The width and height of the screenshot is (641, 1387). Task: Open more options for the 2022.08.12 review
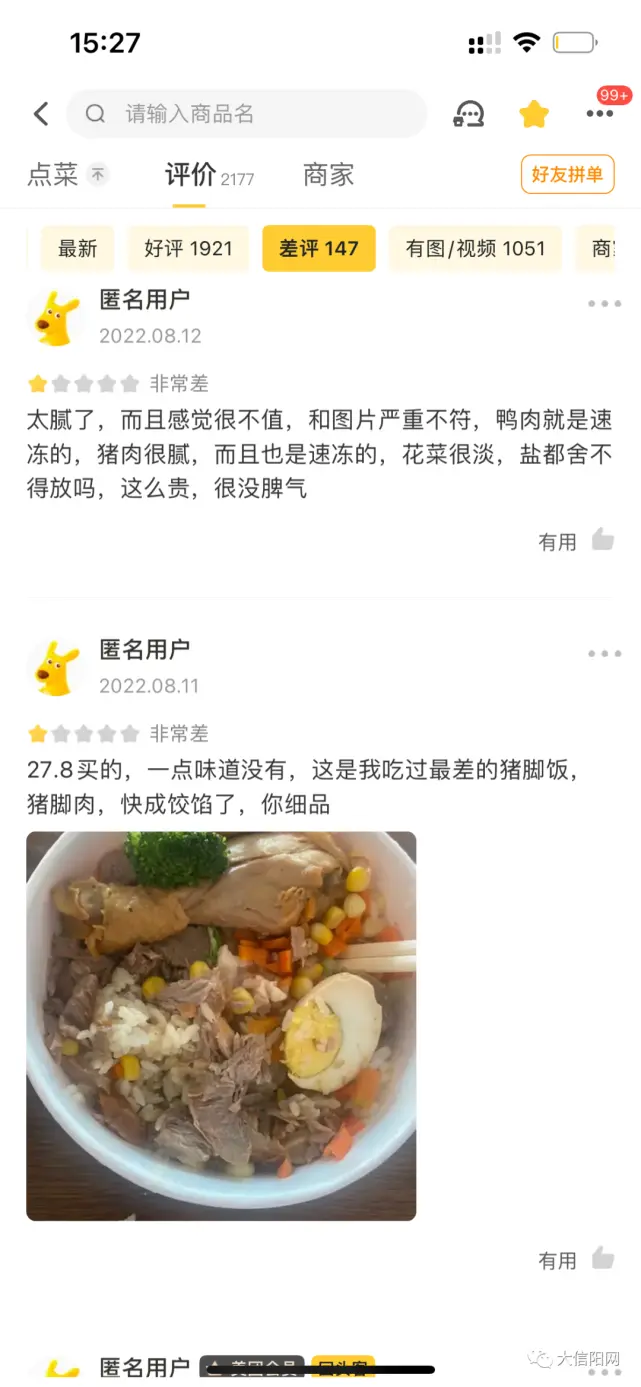point(604,304)
